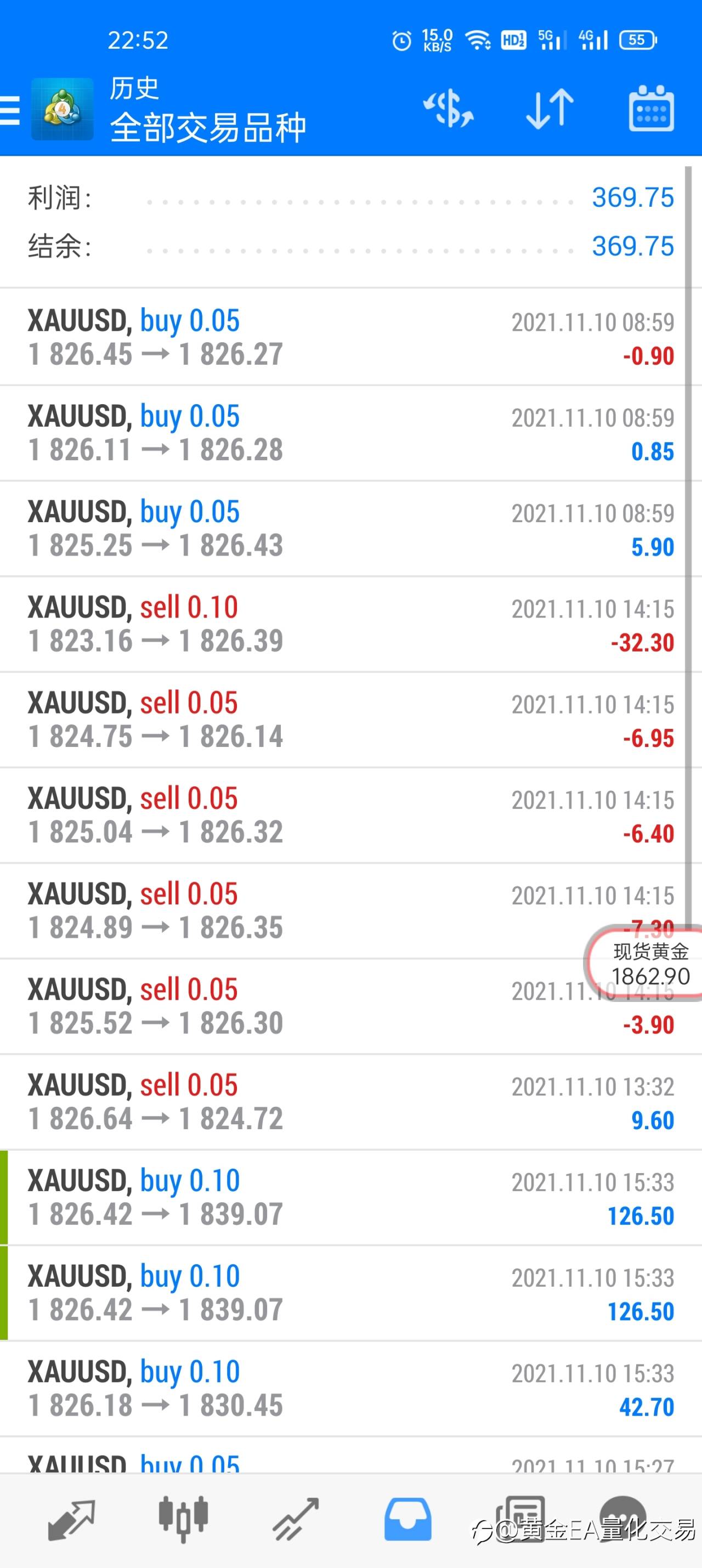
Task: Open the calendar date range picker
Action: 651,109
